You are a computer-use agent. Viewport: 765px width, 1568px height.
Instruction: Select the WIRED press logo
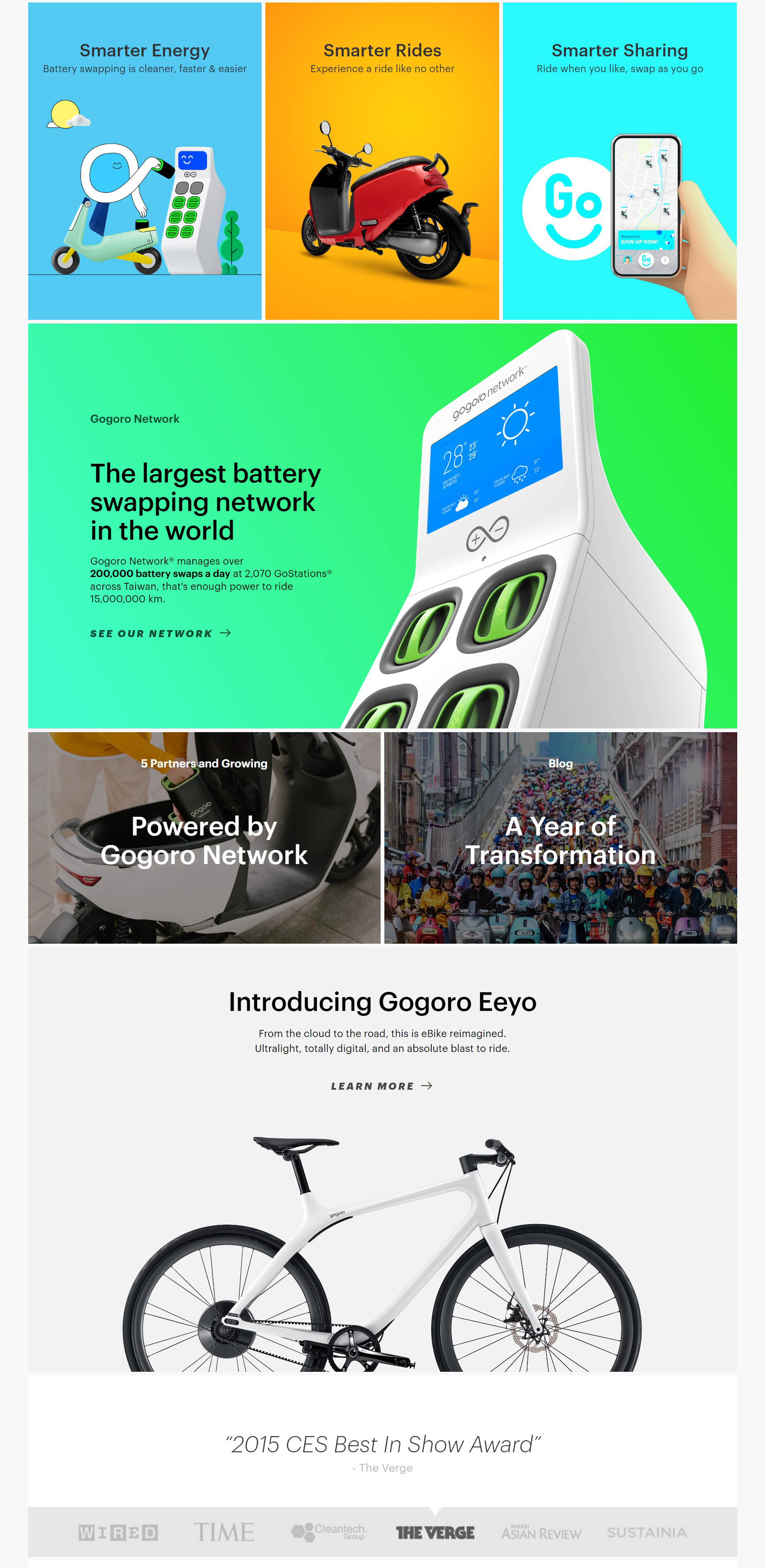point(118,1532)
